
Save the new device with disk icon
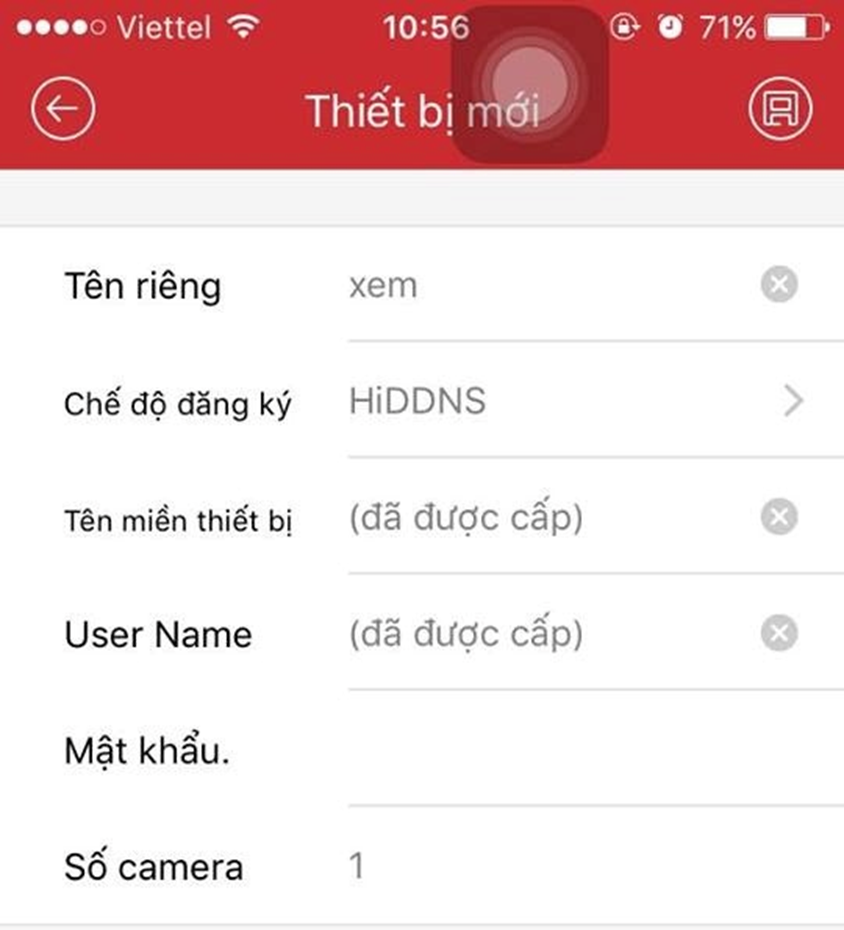tap(781, 108)
